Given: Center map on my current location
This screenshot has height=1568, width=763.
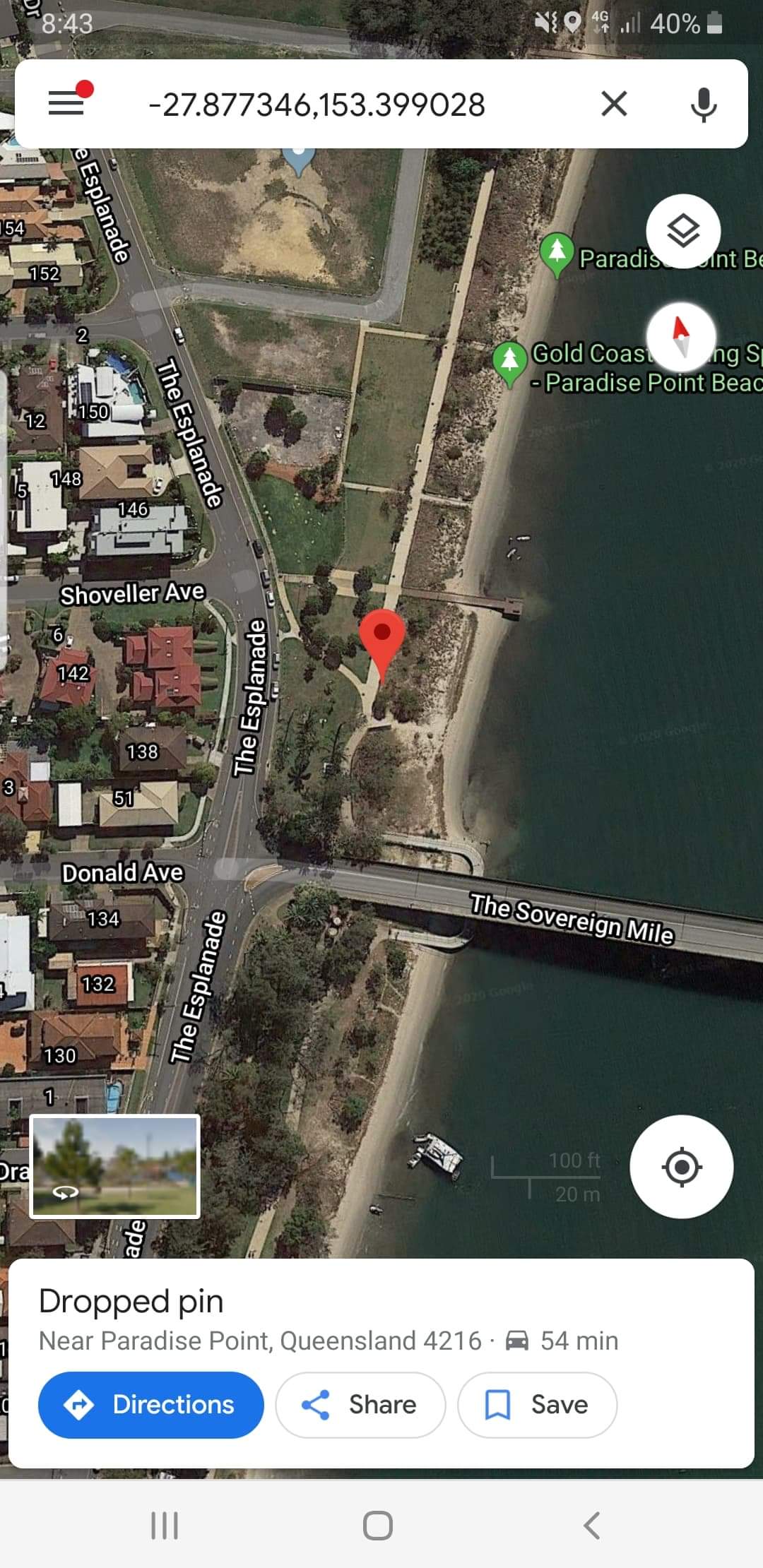Looking at the screenshot, I should pyautogui.click(x=681, y=1166).
